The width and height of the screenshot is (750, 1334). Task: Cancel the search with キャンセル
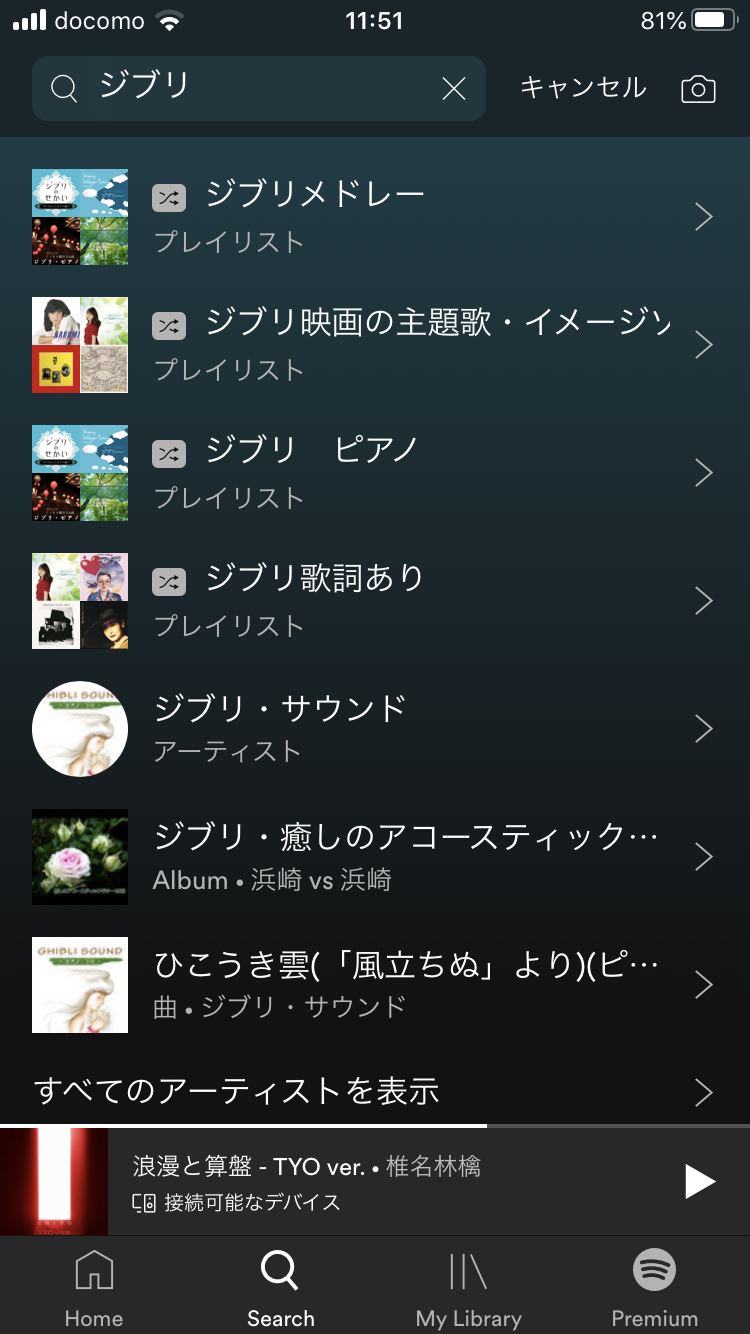click(583, 88)
